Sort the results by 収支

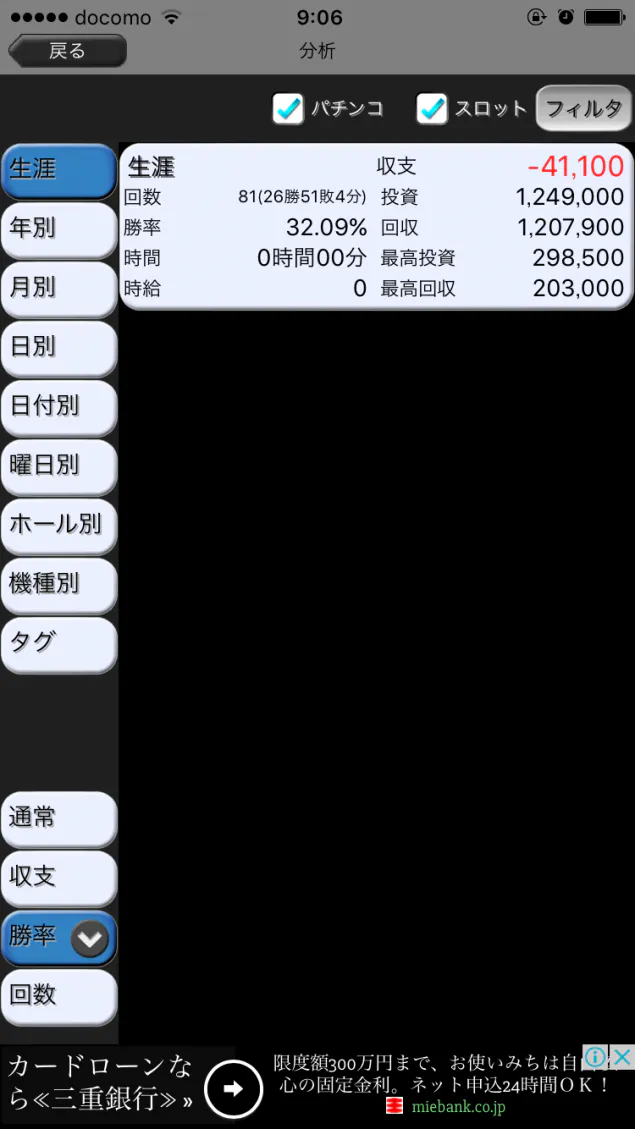[59, 878]
